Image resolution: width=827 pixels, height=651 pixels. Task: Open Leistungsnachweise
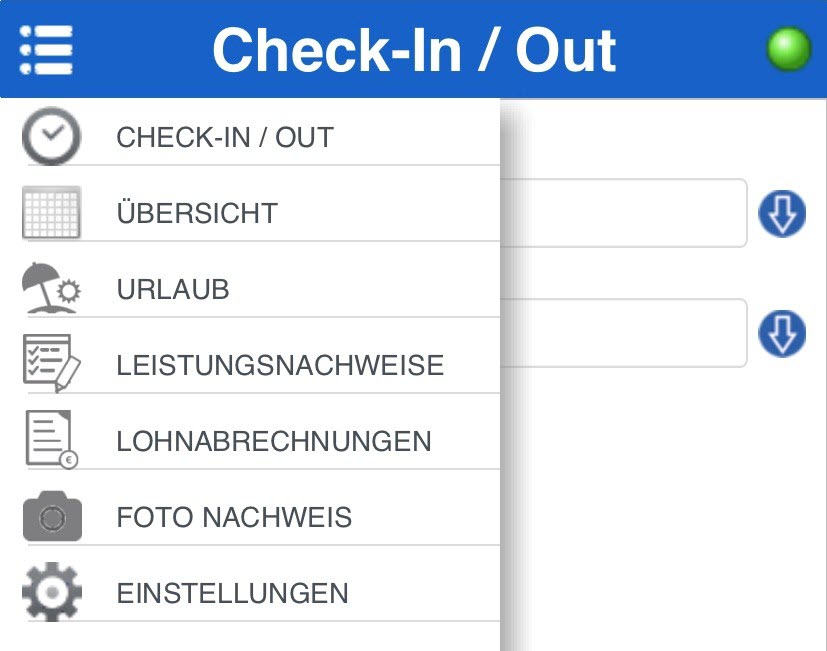[280, 365]
